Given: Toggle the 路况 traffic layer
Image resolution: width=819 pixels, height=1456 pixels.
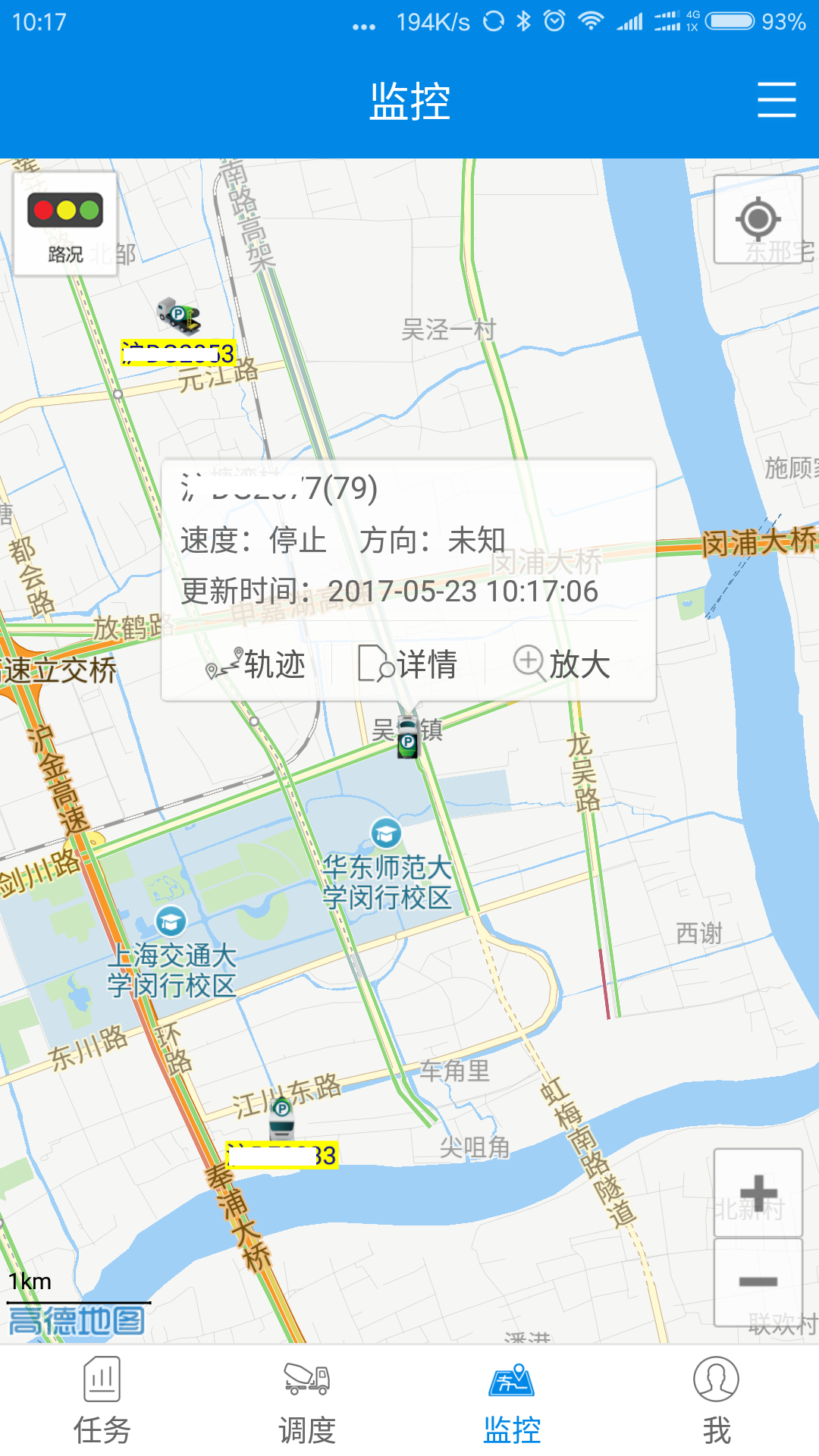Looking at the screenshot, I should 64,220.
